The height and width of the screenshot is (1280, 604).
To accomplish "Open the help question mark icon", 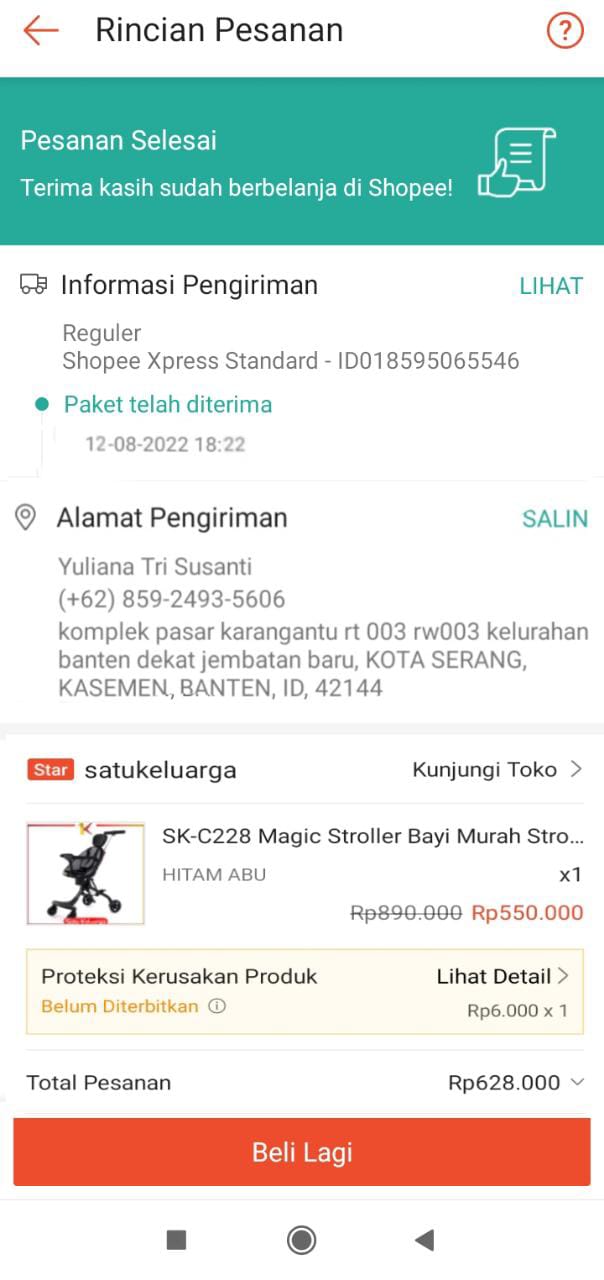I will tap(565, 31).
